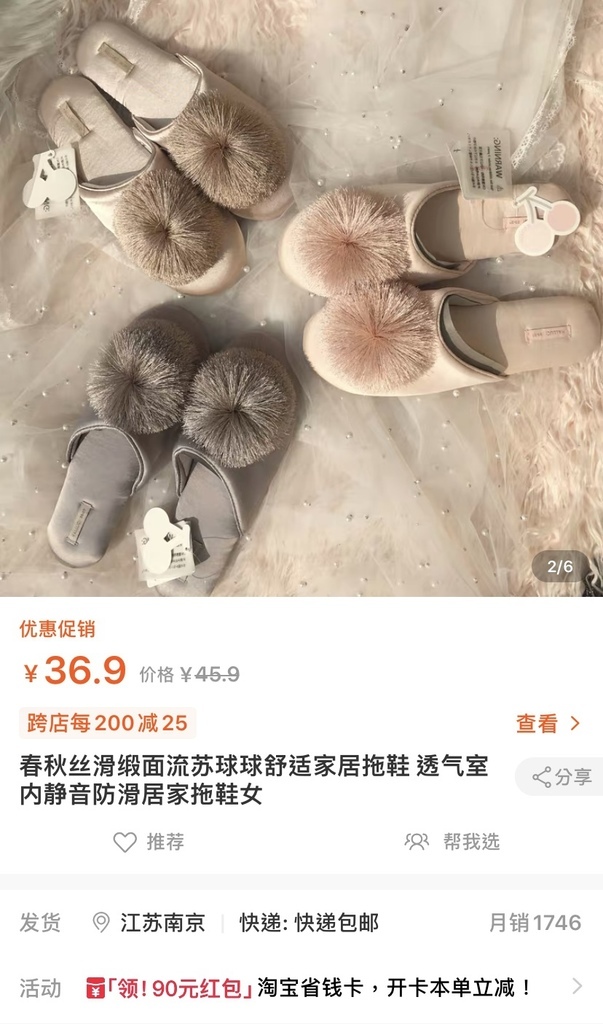Share this product via 分享
Viewport: 603px width, 1024px height.
pos(562,777)
